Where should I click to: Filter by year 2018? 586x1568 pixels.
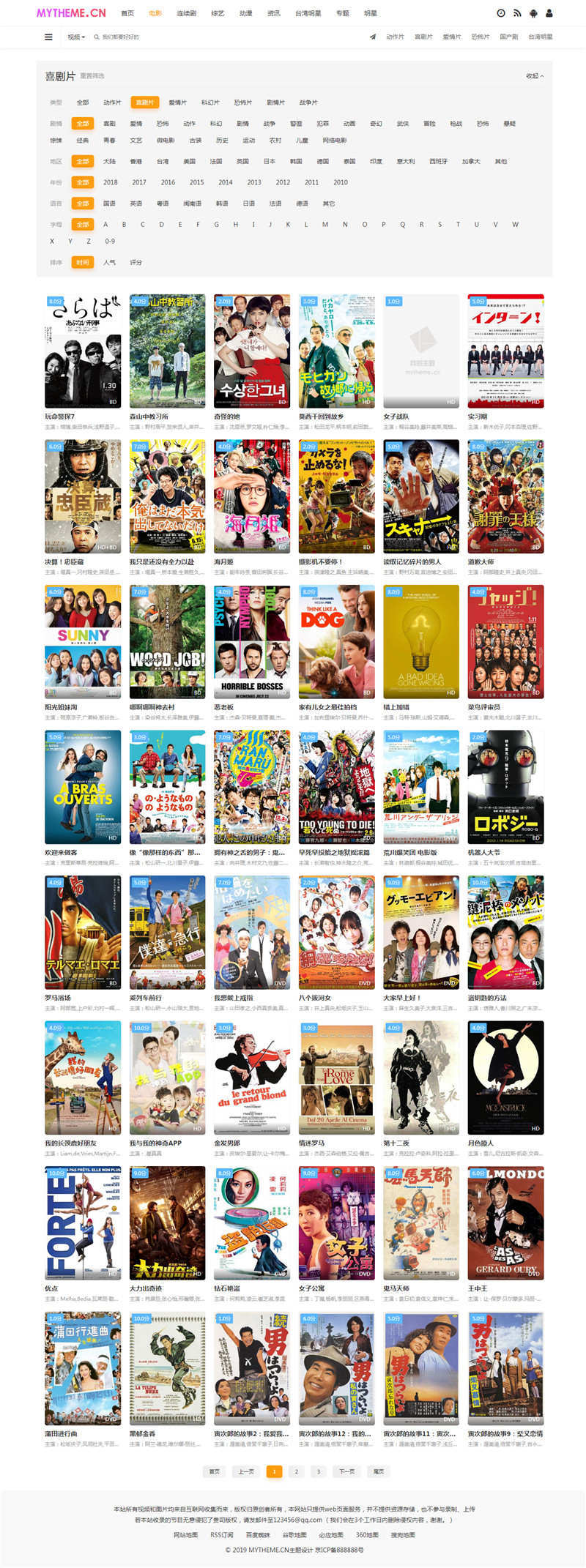111,182
